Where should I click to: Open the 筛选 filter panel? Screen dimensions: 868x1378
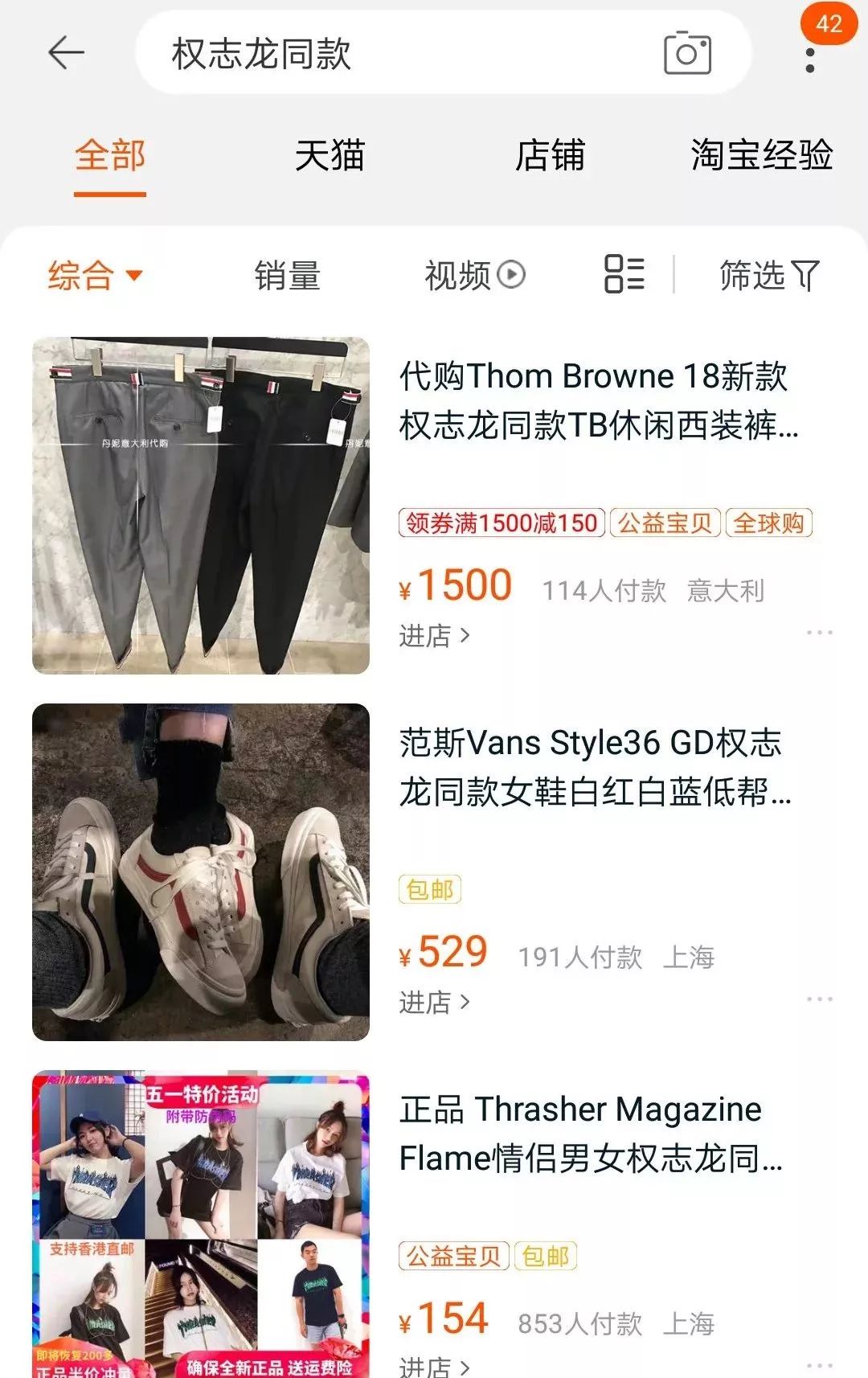coord(768,276)
